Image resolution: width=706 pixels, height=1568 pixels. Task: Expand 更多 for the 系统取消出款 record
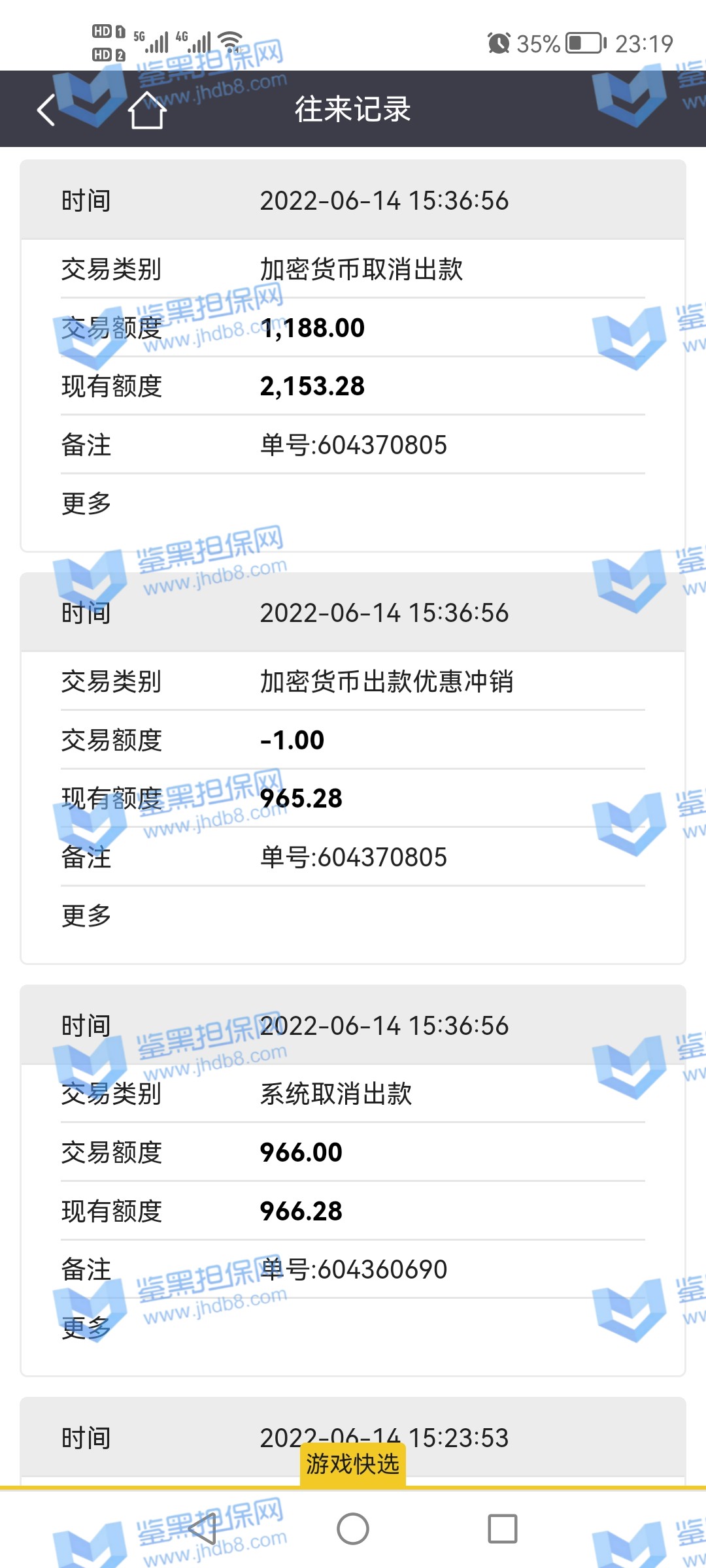click(86, 1328)
